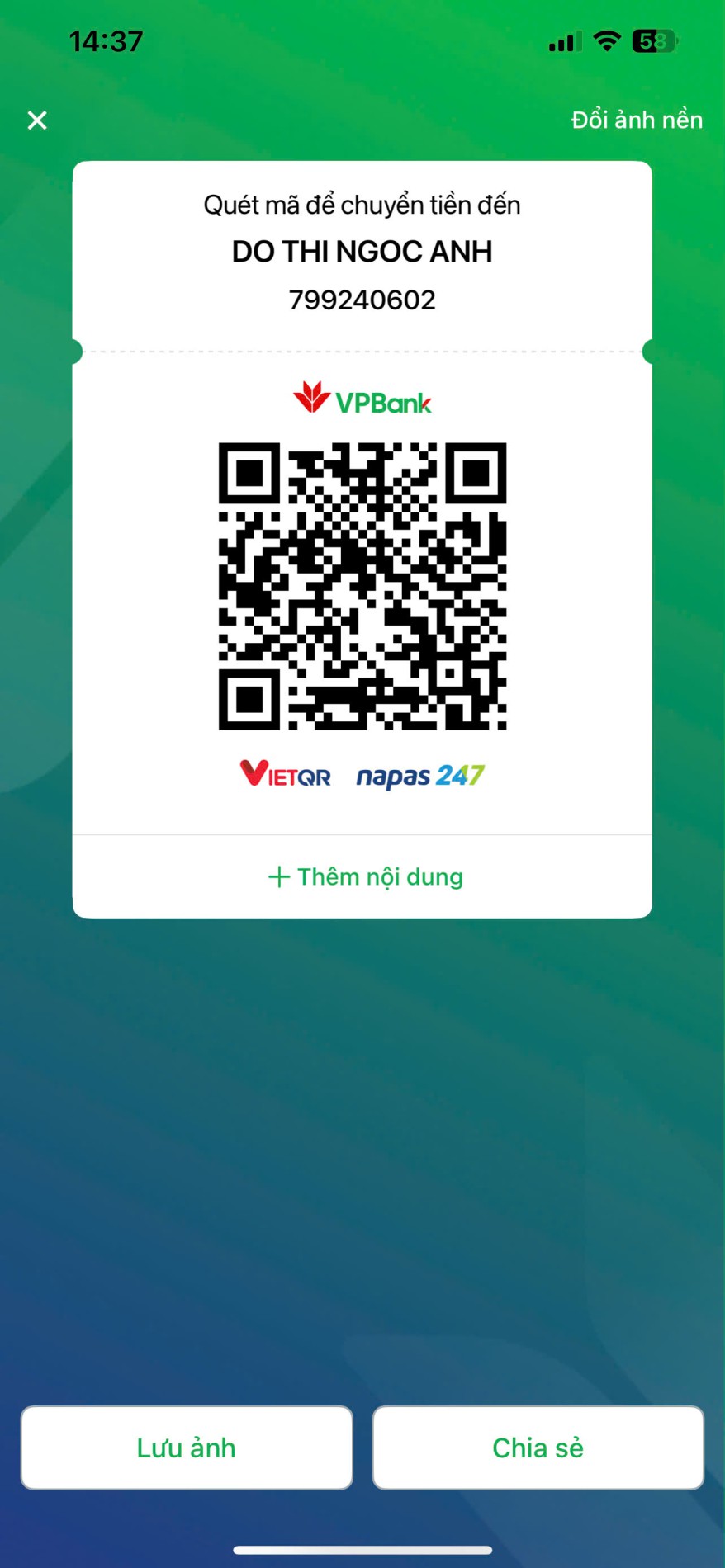Add transfer content via Thêm nội dung
Screen dimensions: 725x1568
(364, 876)
